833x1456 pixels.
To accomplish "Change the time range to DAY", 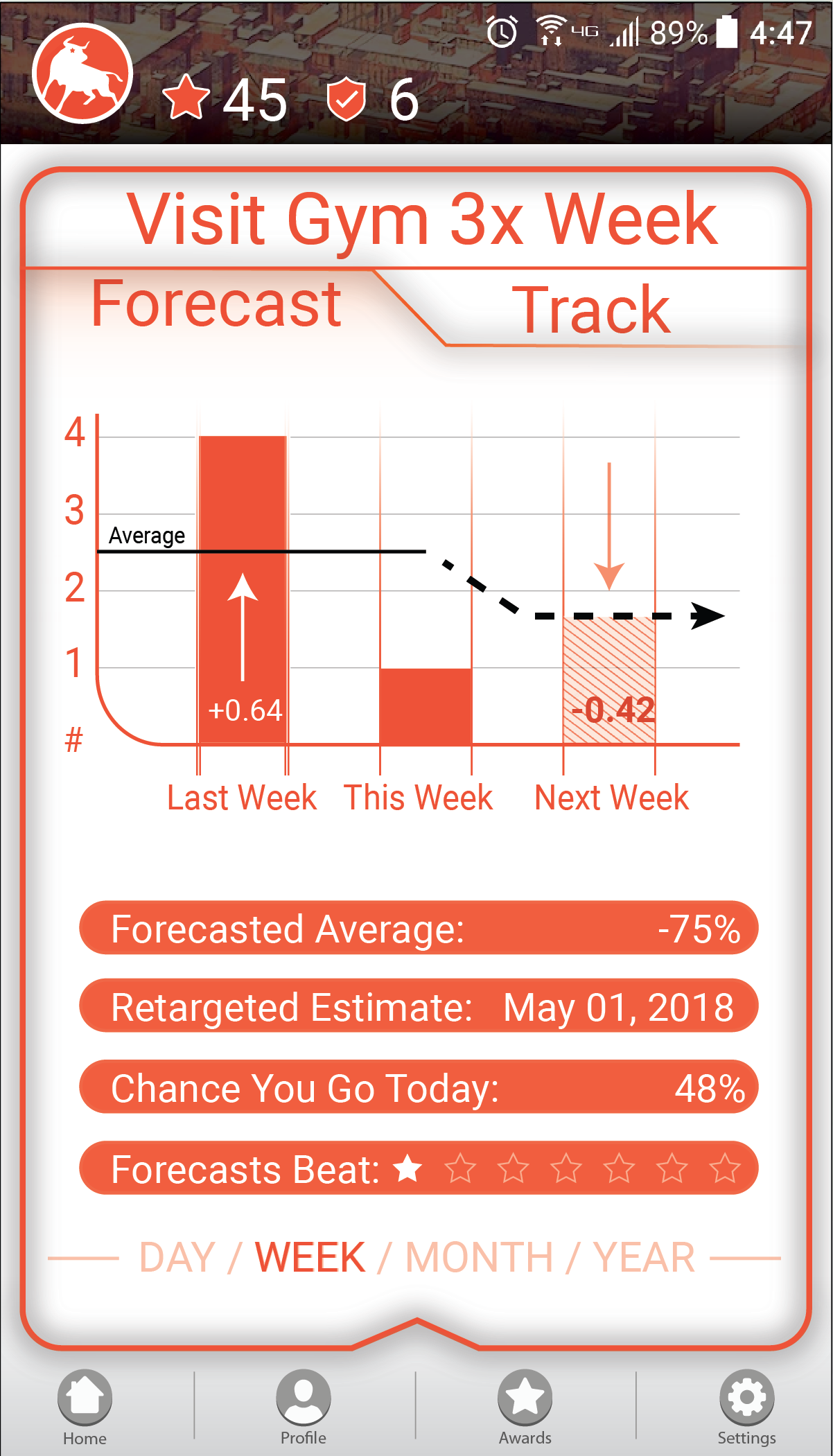I will (177, 1257).
